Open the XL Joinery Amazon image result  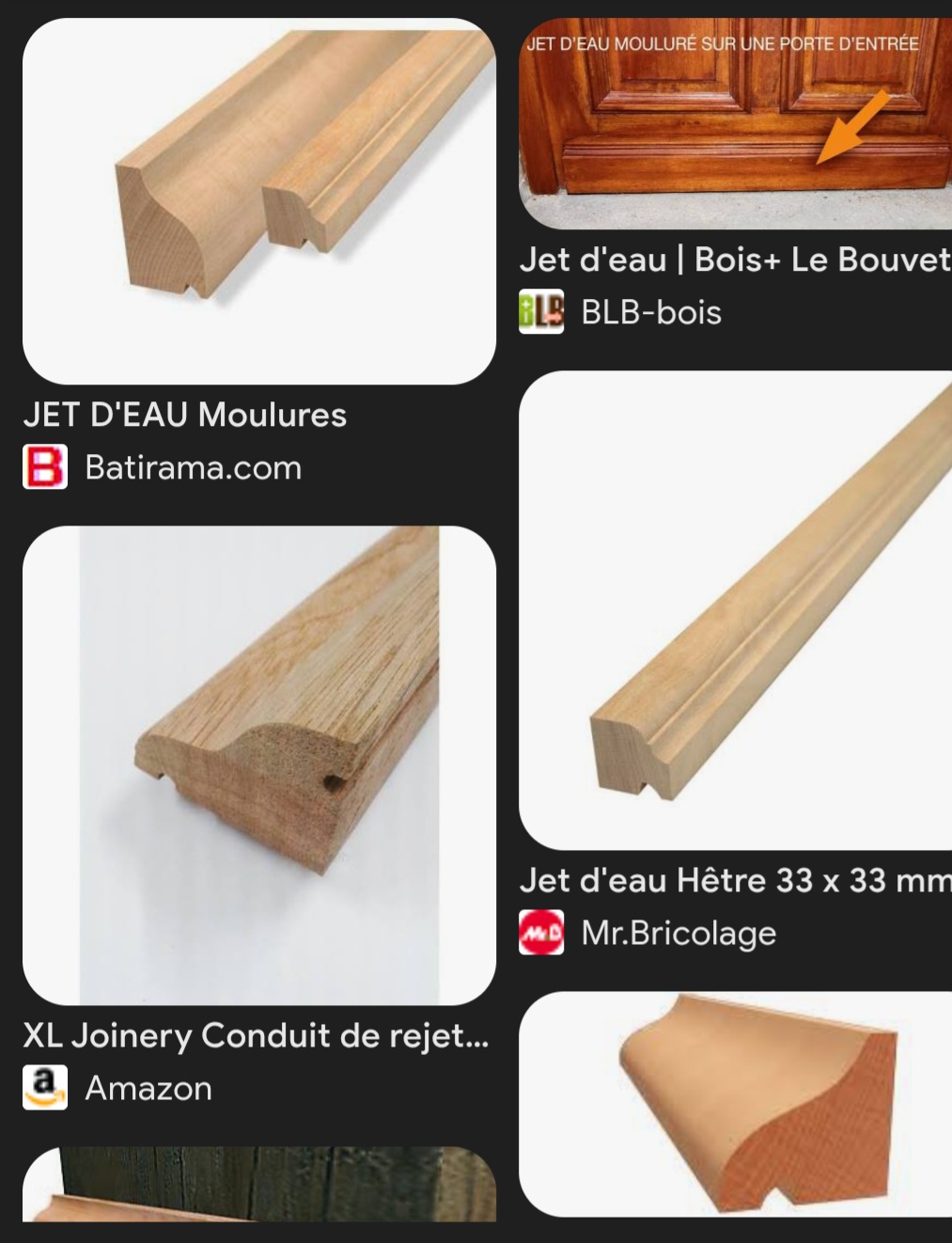tap(258, 764)
